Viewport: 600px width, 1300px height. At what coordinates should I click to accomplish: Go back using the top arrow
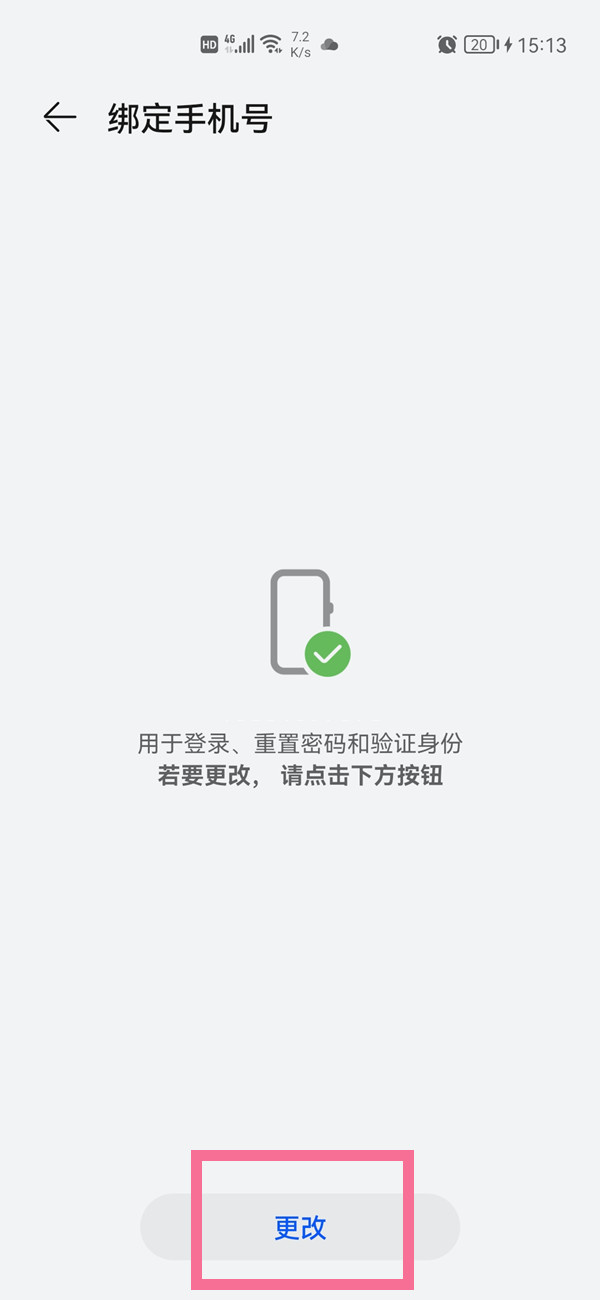[x=60, y=118]
